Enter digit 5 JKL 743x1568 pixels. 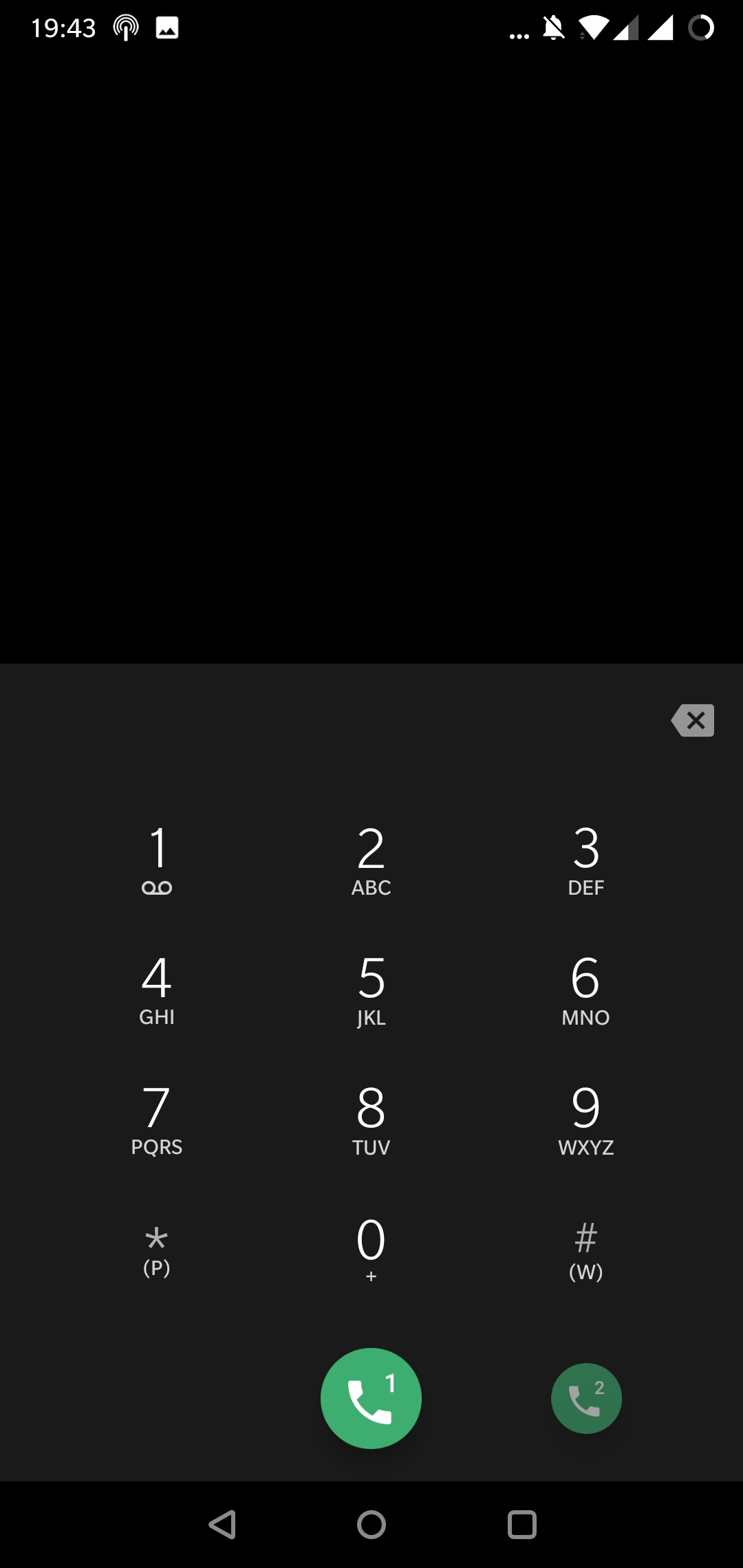coord(371,990)
